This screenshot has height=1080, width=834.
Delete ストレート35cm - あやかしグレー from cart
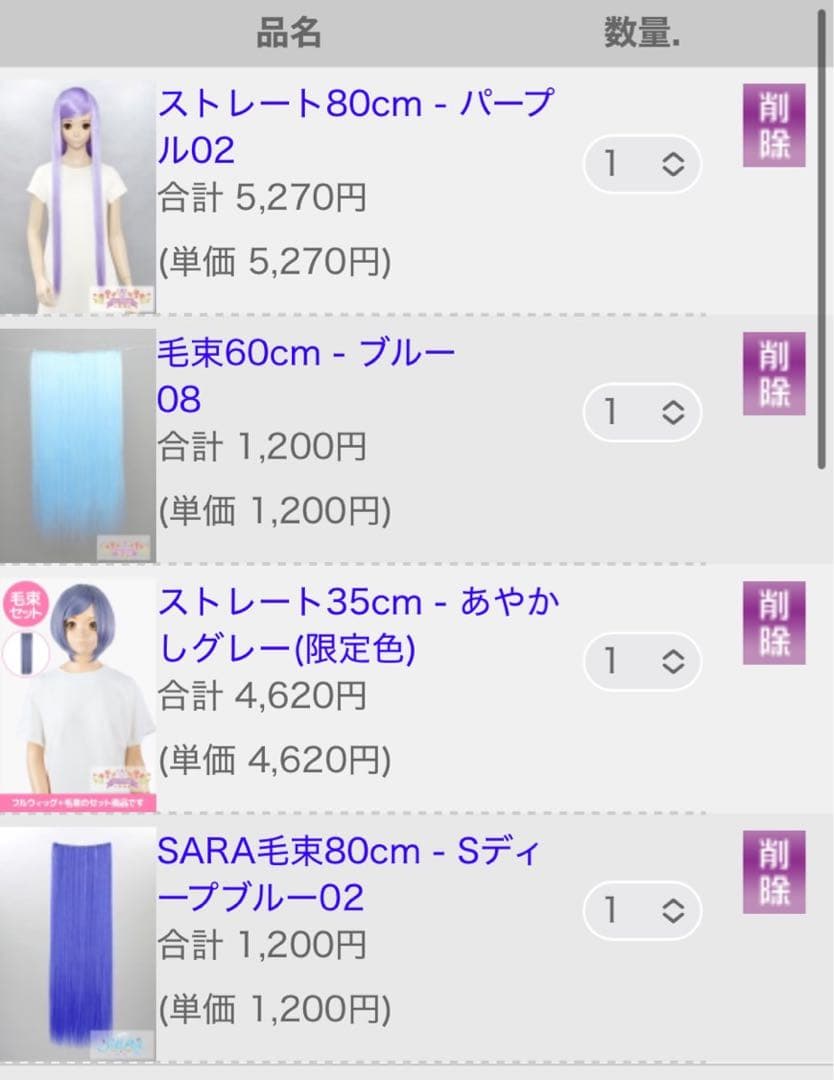pos(773,622)
